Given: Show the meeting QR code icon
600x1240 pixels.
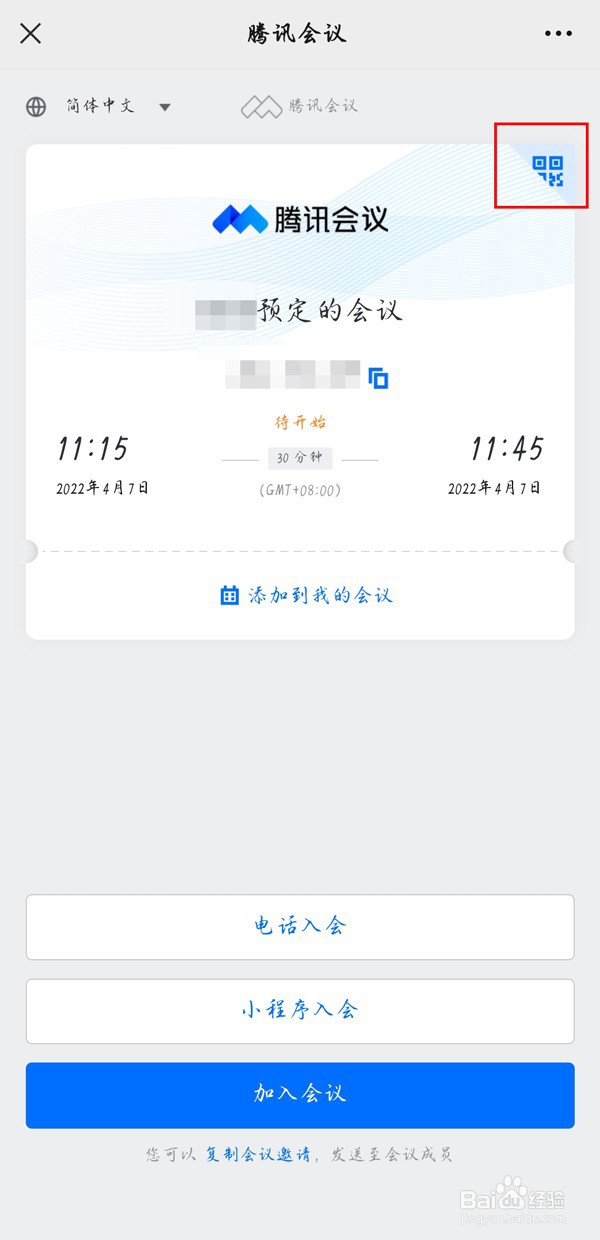Looking at the screenshot, I should 547,171.
